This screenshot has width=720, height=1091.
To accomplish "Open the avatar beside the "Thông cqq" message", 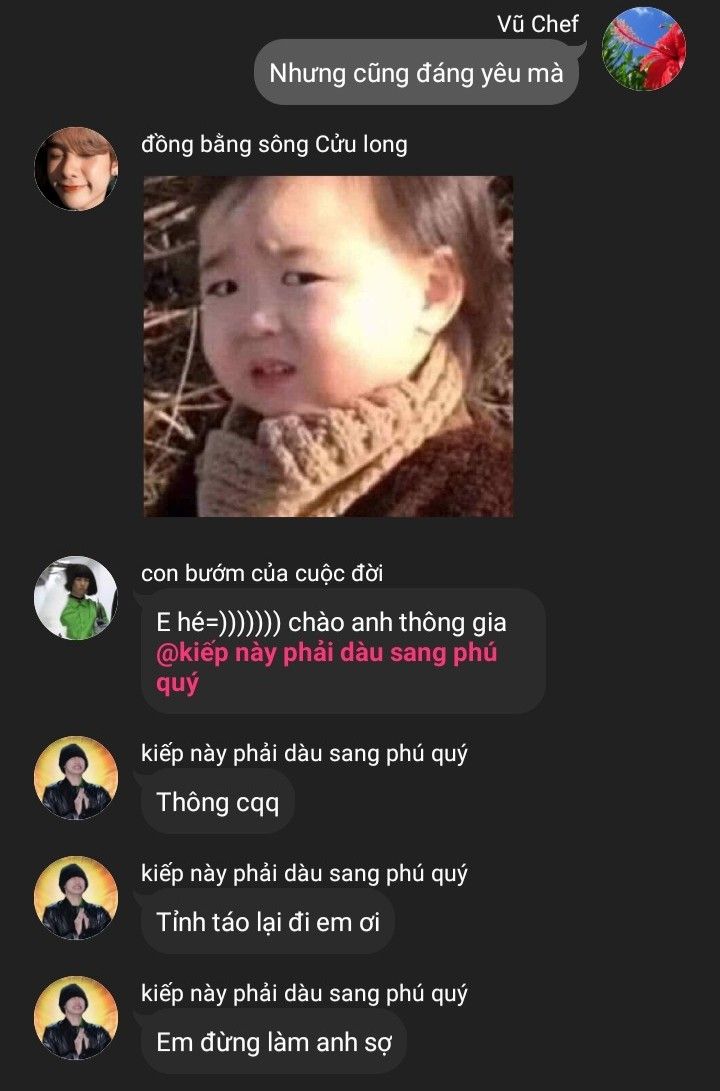I will point(76,778).
